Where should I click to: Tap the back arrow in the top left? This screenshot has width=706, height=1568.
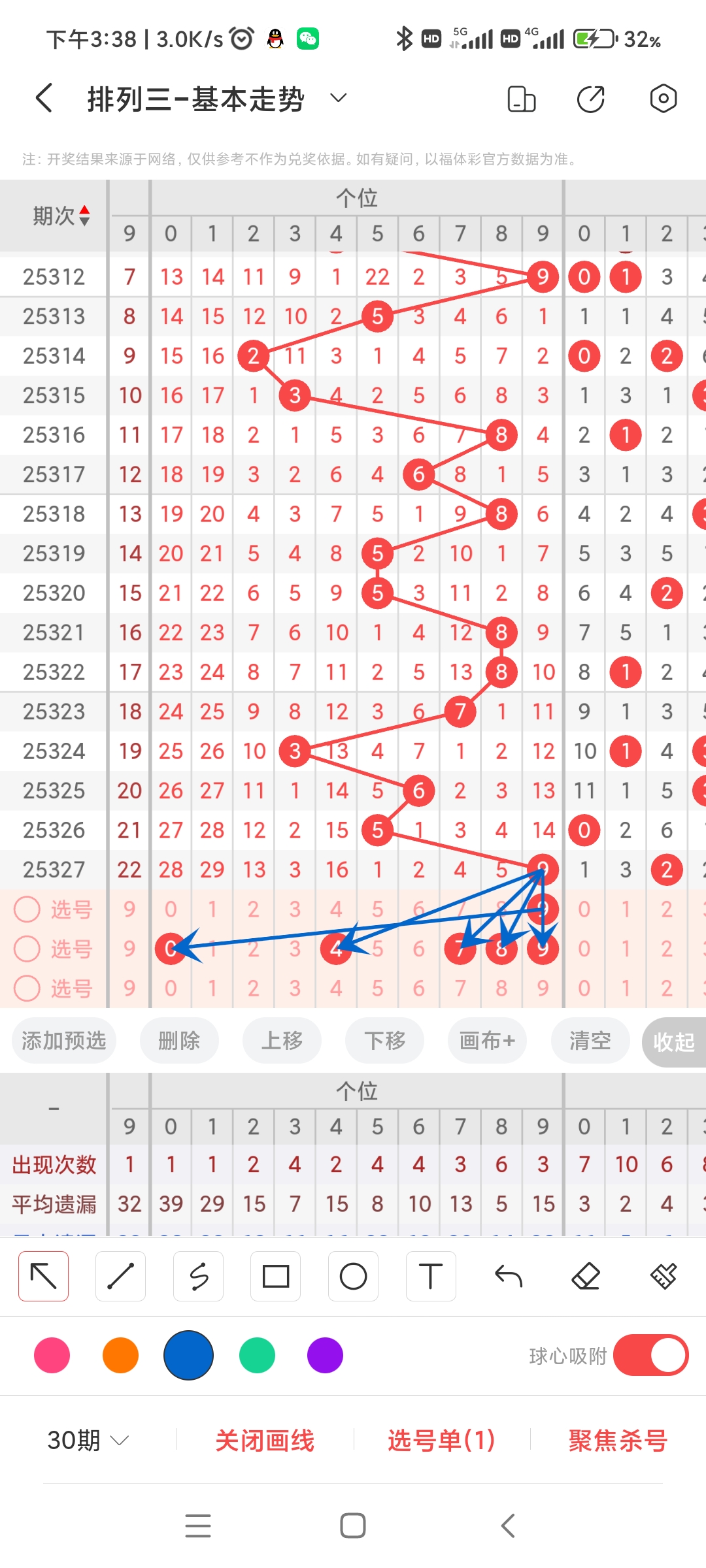tap(42, 98)
